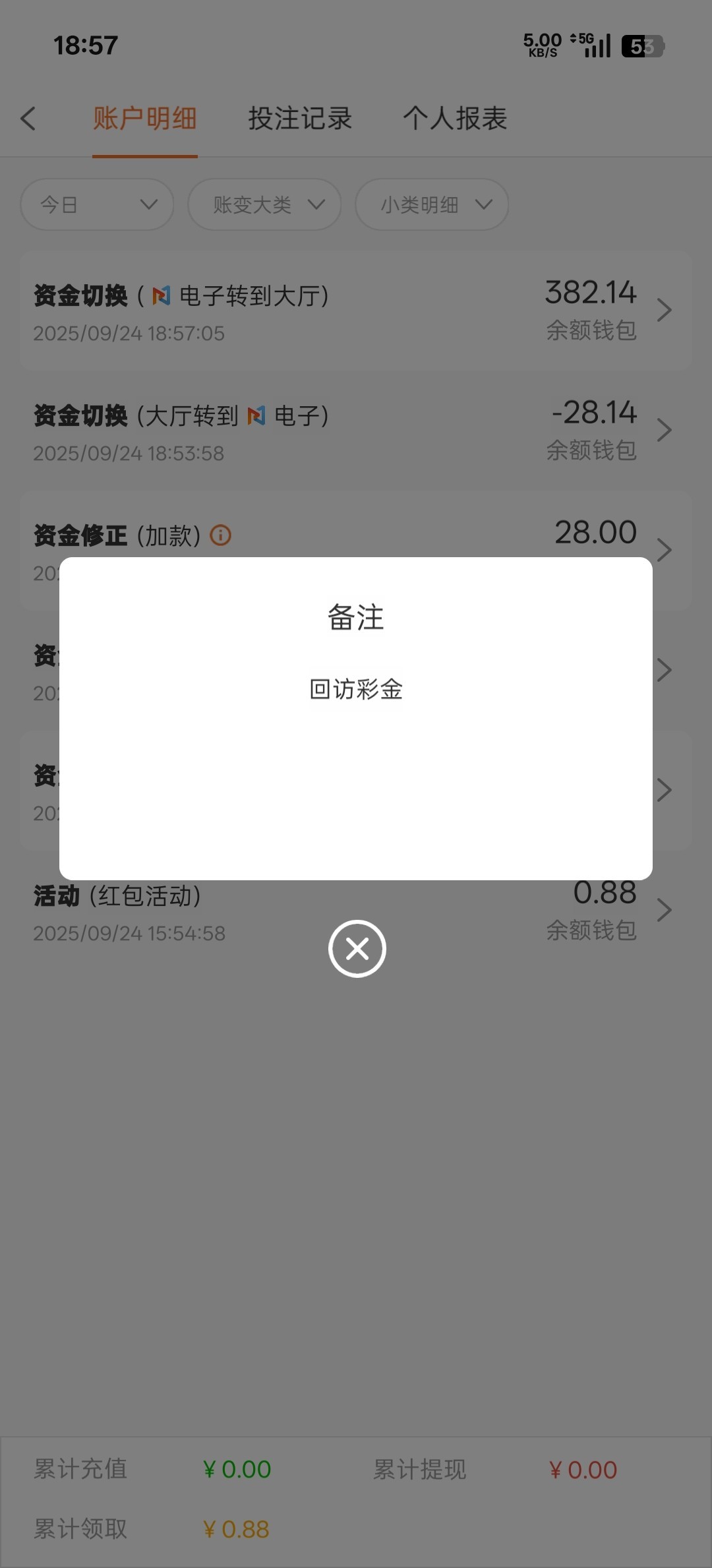Switch to the 投注记录 tab
The image size is (712, 1568).
click(x=300, y=119)
